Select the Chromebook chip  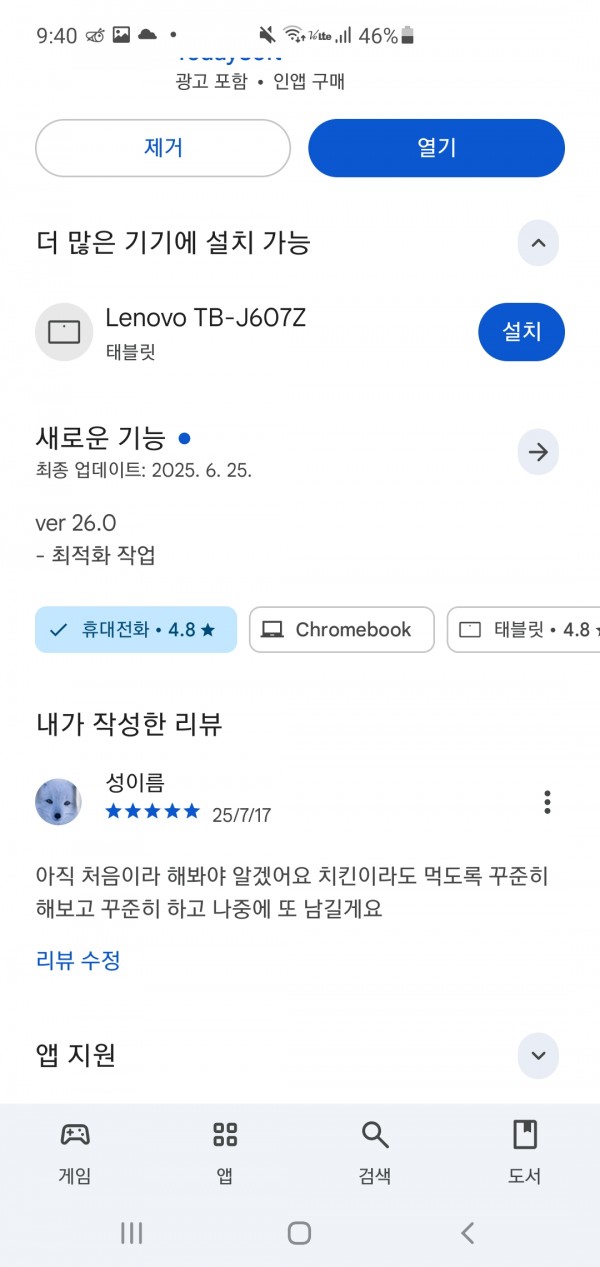click(342, 630)
